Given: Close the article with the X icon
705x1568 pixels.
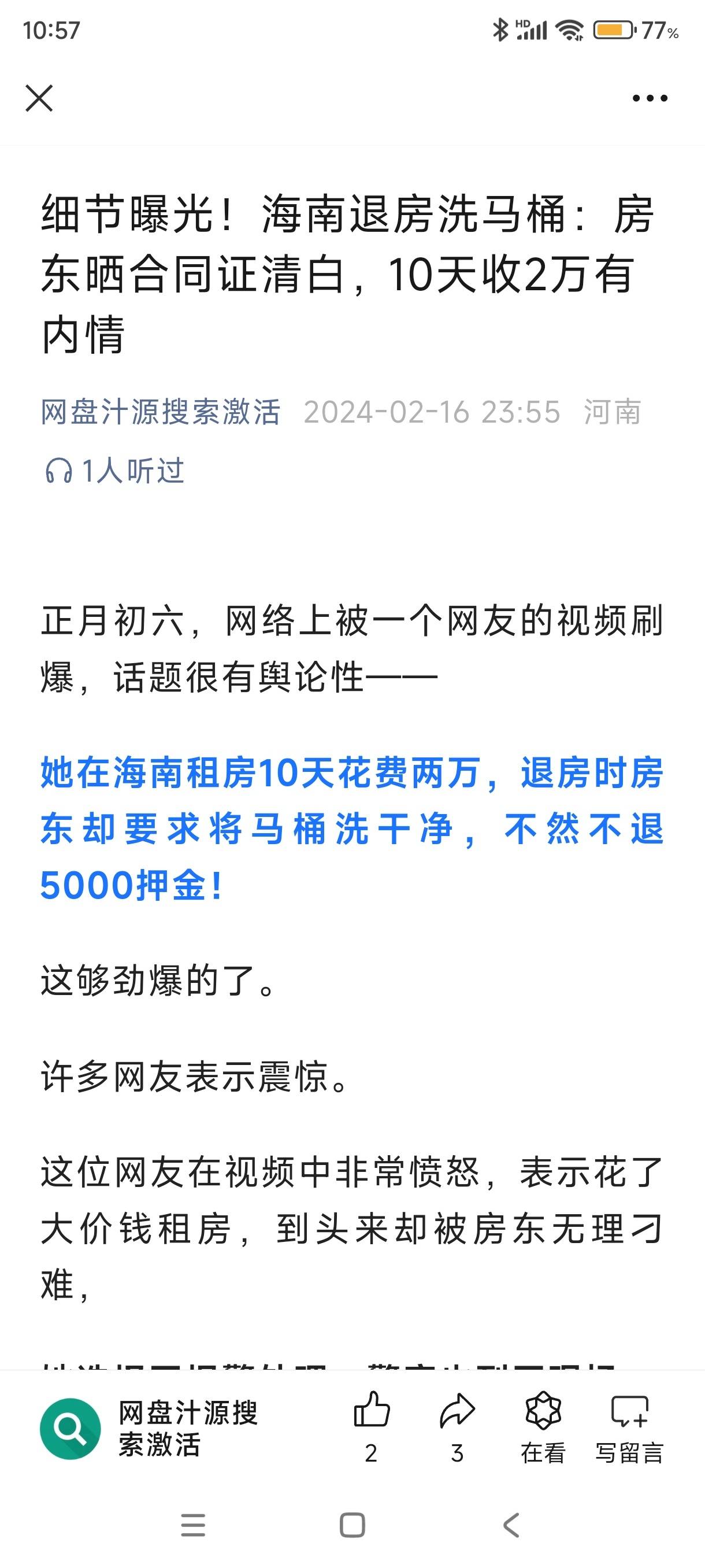Looking at the screenshot, I should [x=39, y=98].
